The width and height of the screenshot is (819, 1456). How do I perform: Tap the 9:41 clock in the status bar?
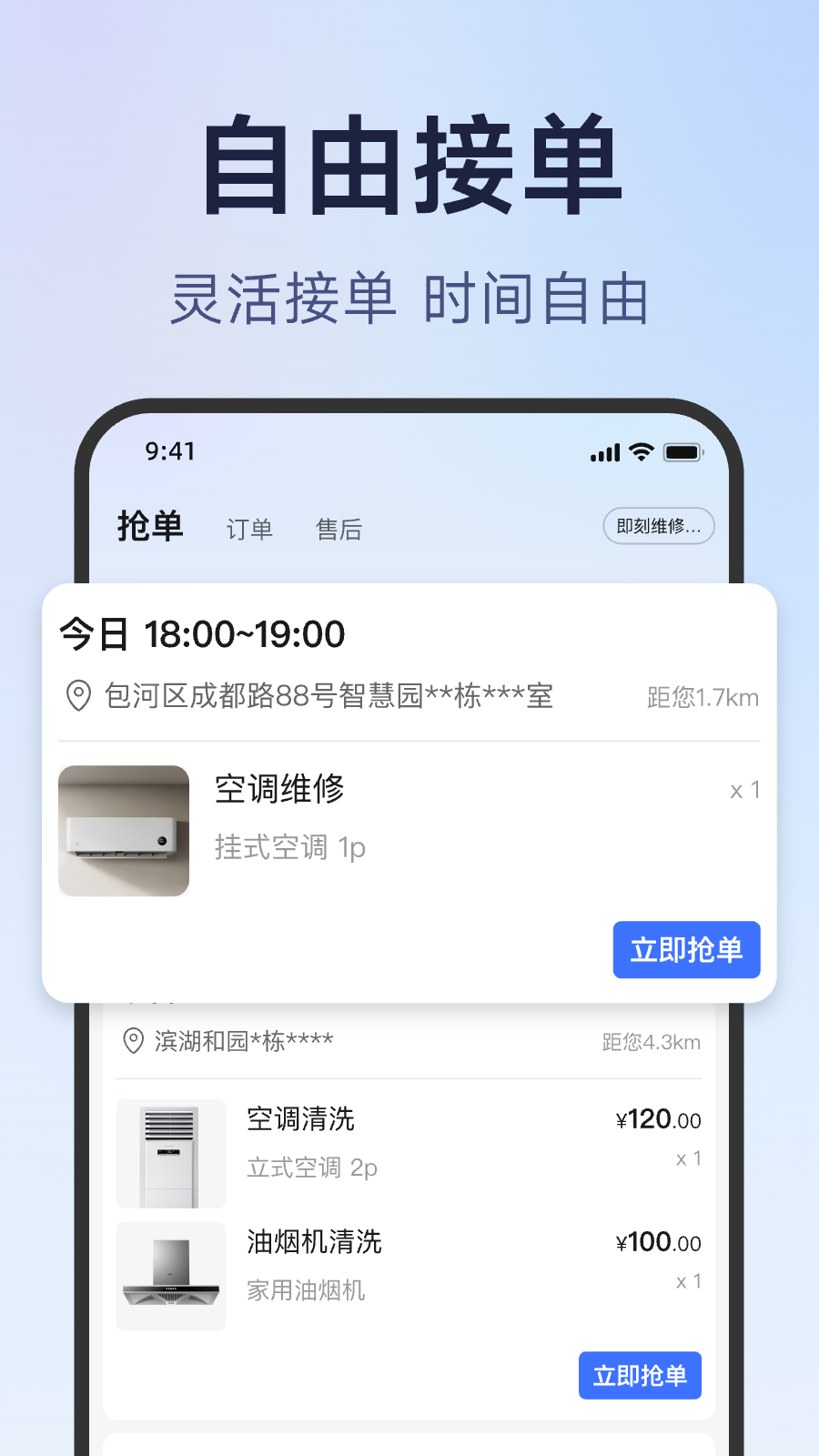pos(168,451)
